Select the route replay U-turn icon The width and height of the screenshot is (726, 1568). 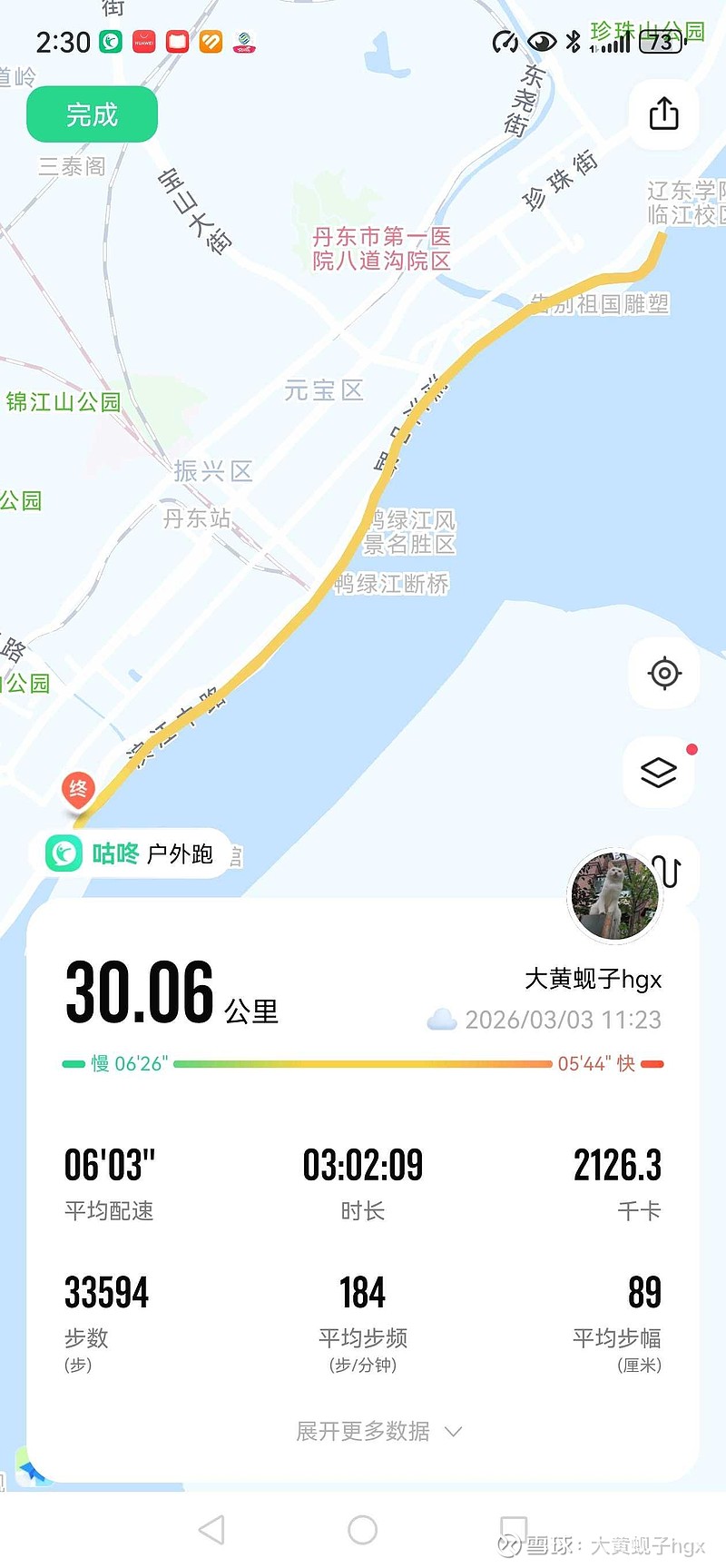point(670,870)
